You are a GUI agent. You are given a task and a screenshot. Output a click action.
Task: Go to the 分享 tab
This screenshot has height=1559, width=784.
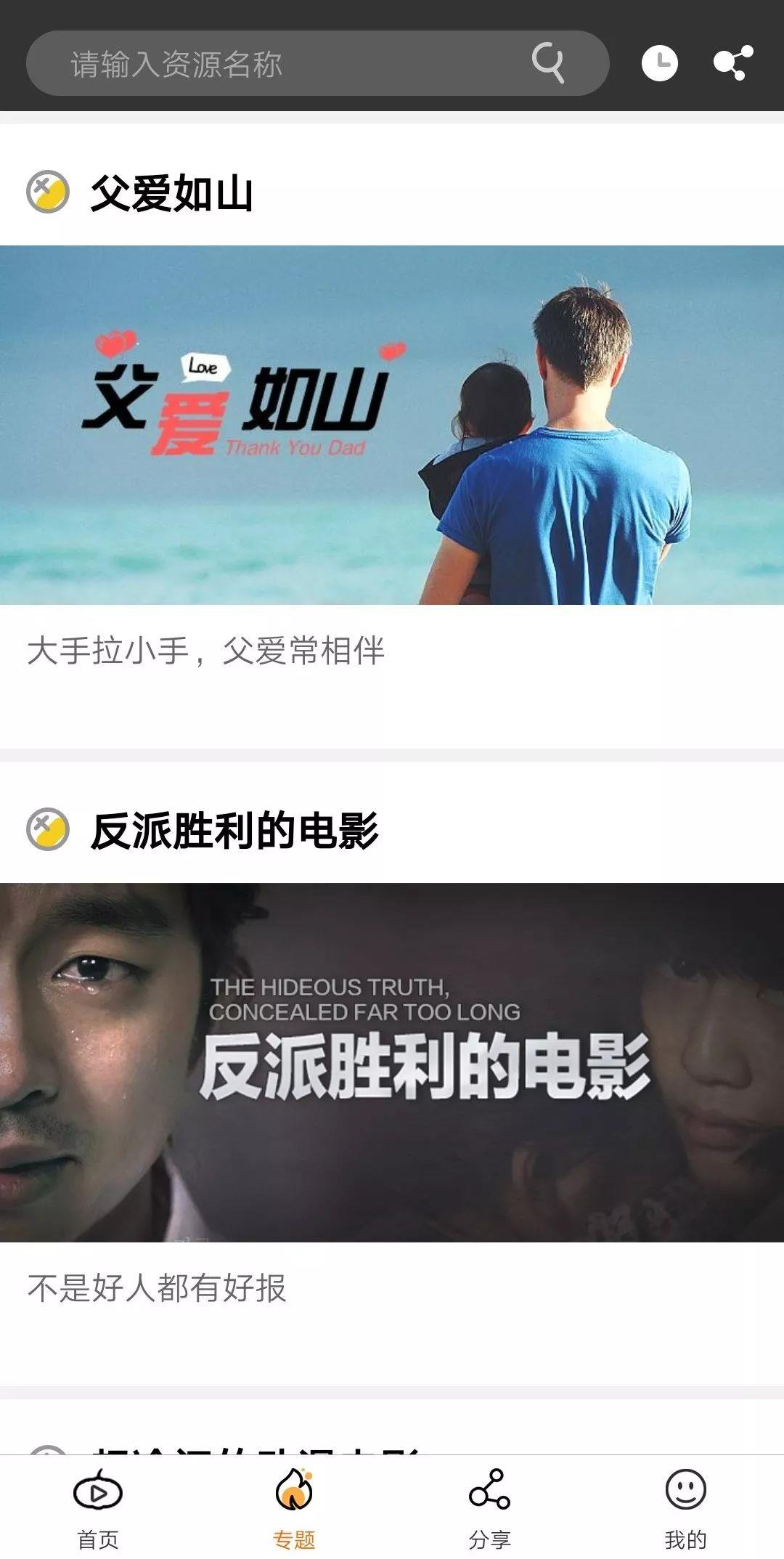[x=490, y=1507]
